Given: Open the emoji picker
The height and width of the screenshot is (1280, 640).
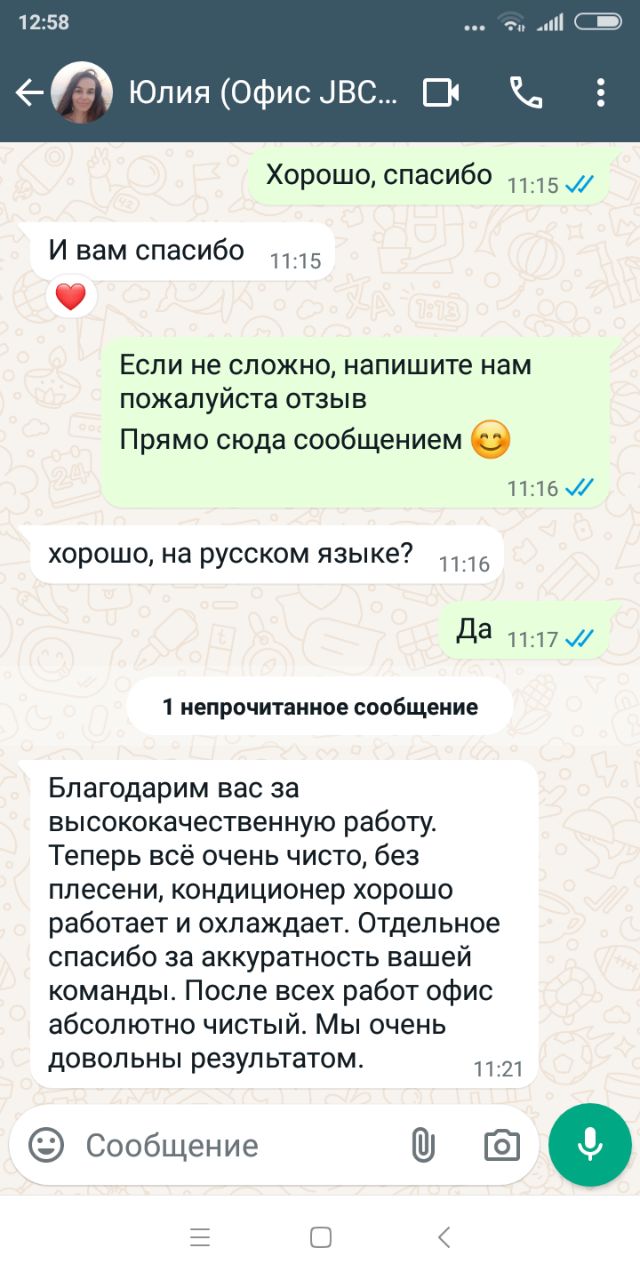Looking at the screenshot, I should 46,1145.
